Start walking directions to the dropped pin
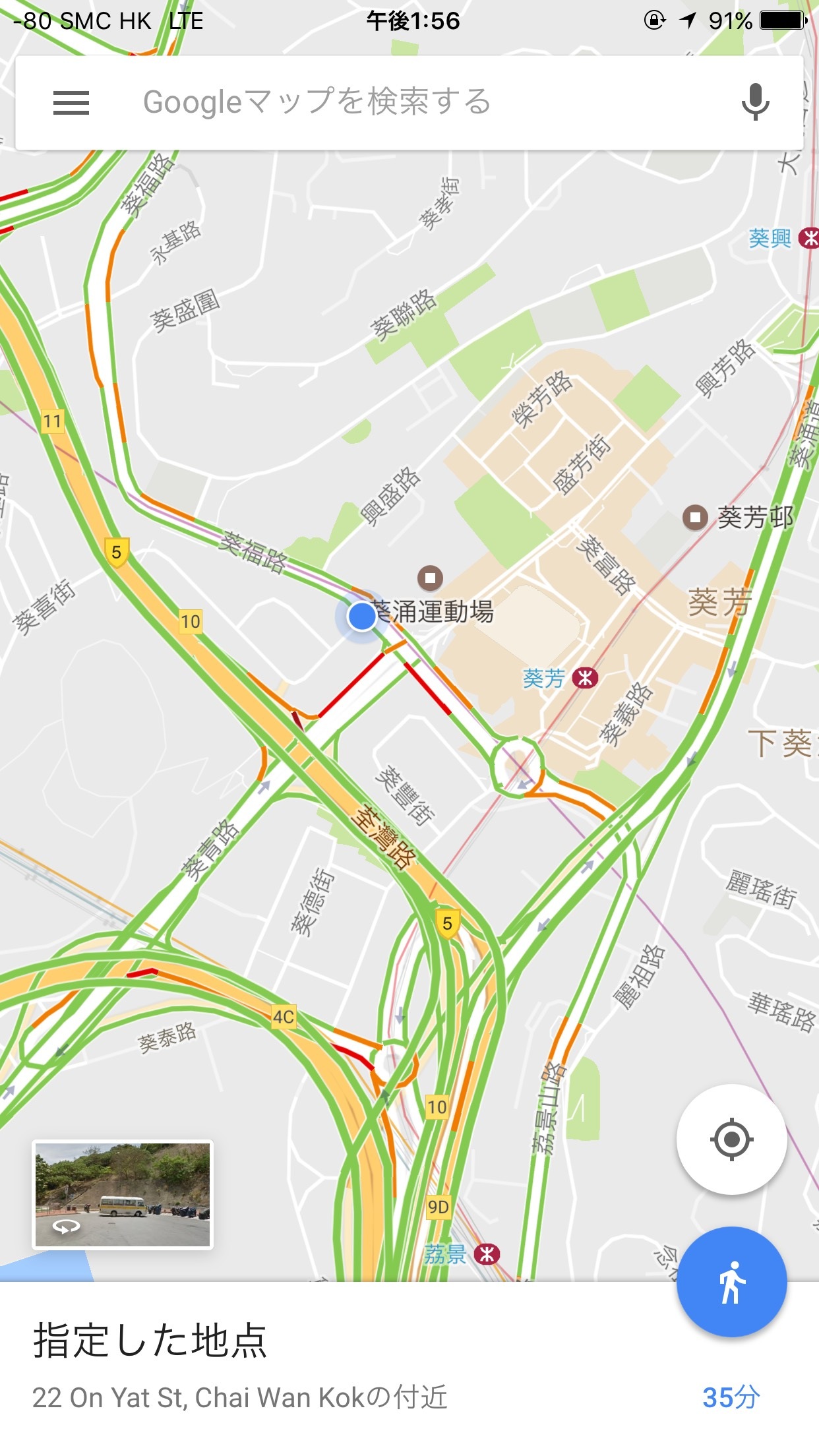This screenshot has height=1456, width=819. 731,1281
